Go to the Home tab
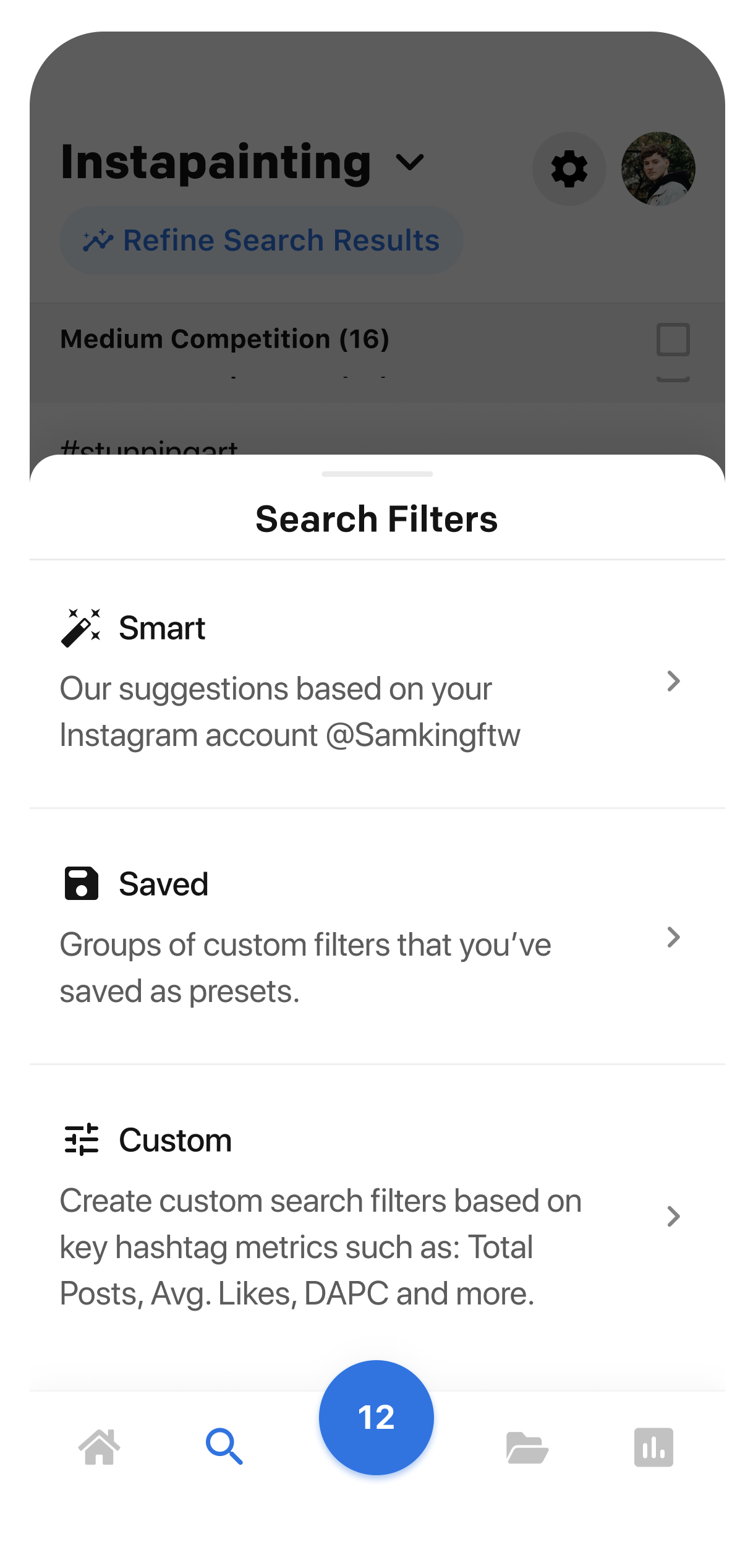753x1568 pixels. [x=99, y=1447]
